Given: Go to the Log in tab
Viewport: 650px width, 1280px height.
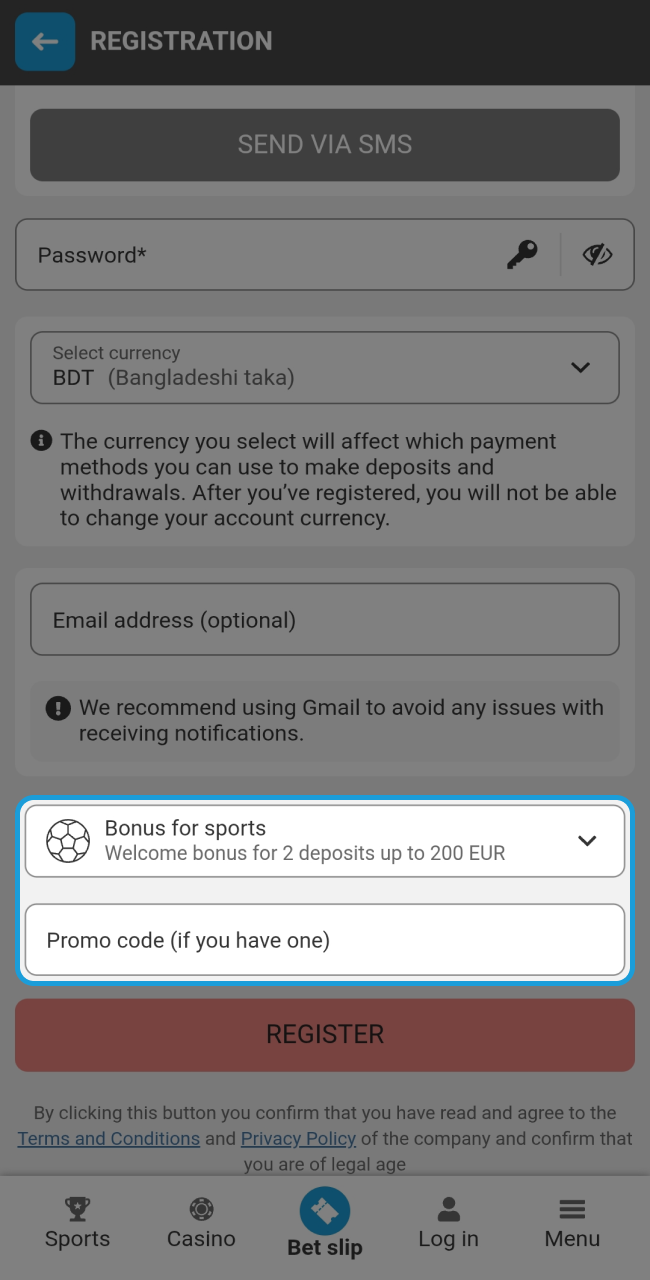Looking at the screenshot, I should point(448,1224).
